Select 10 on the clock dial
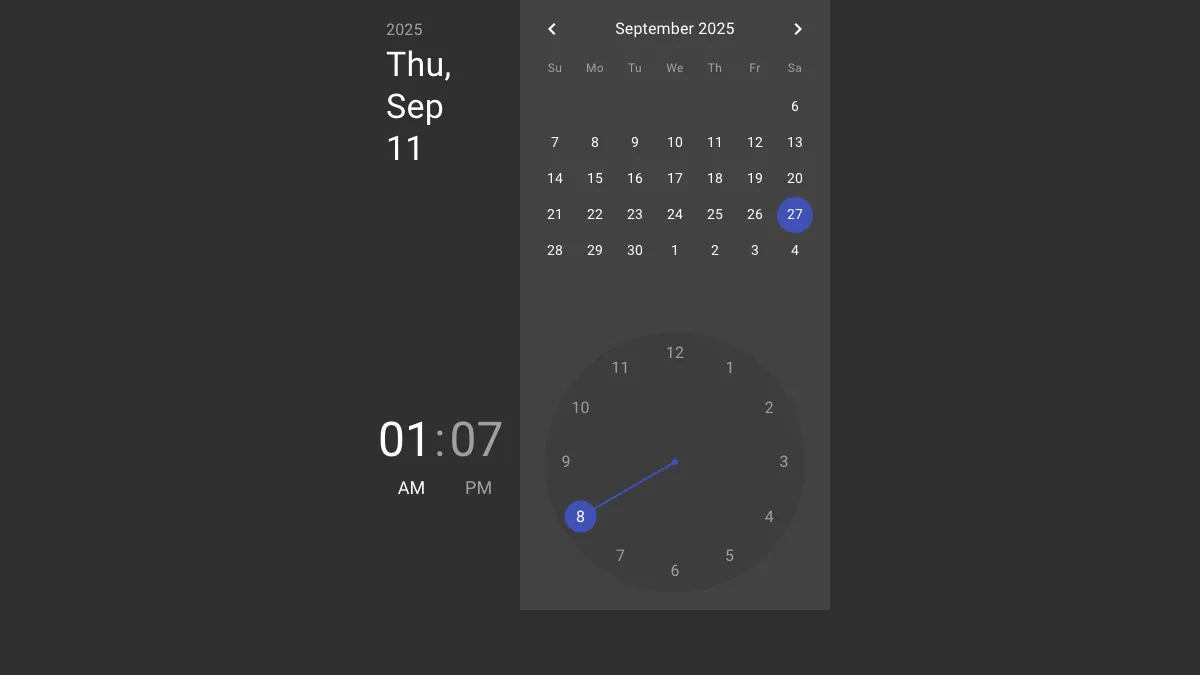This screenshot has width=1200, height=675. [580, 407]
